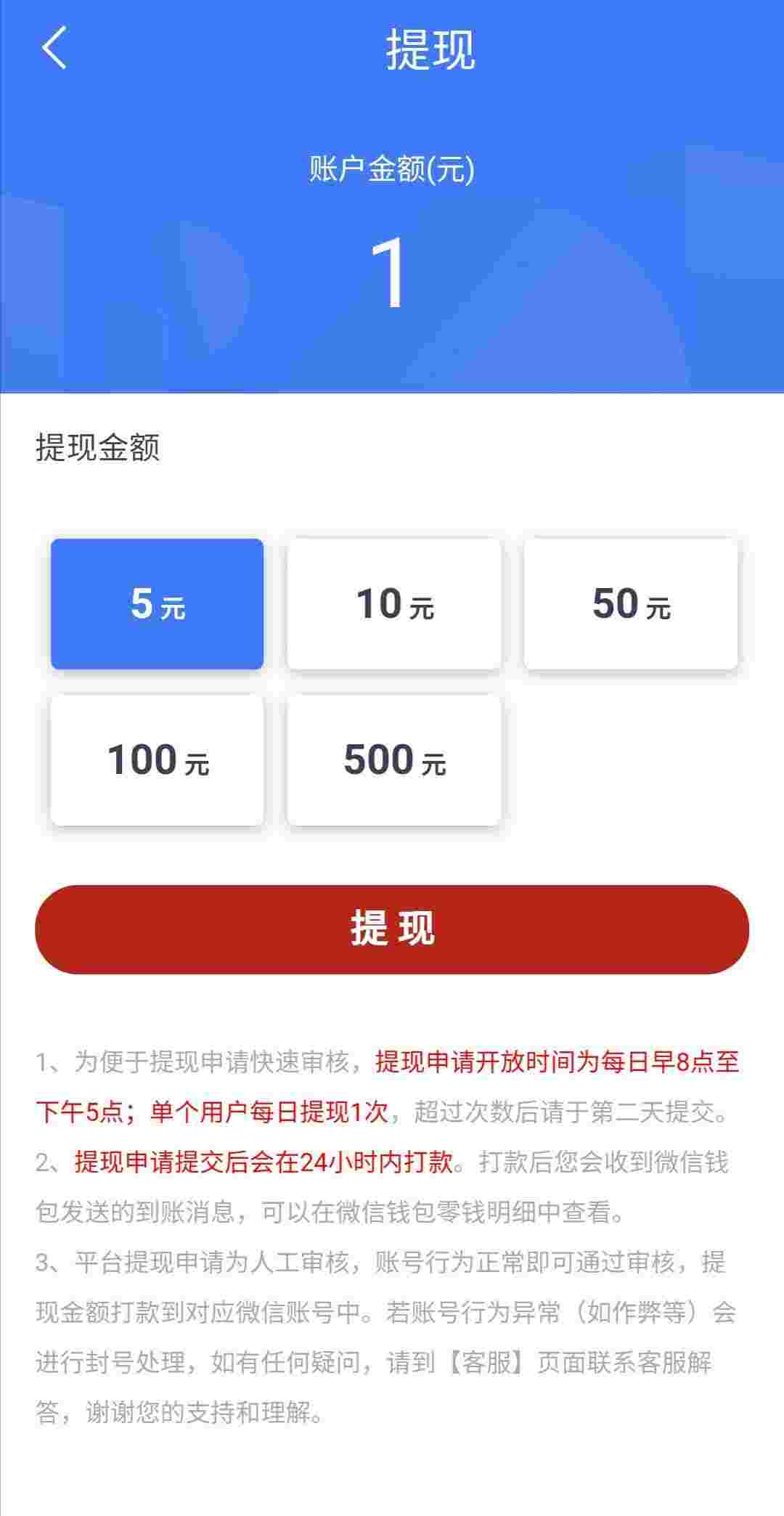Select 100元 as the withdrawal amount
The image size is (784, 1516).
[x=157, y=759]
